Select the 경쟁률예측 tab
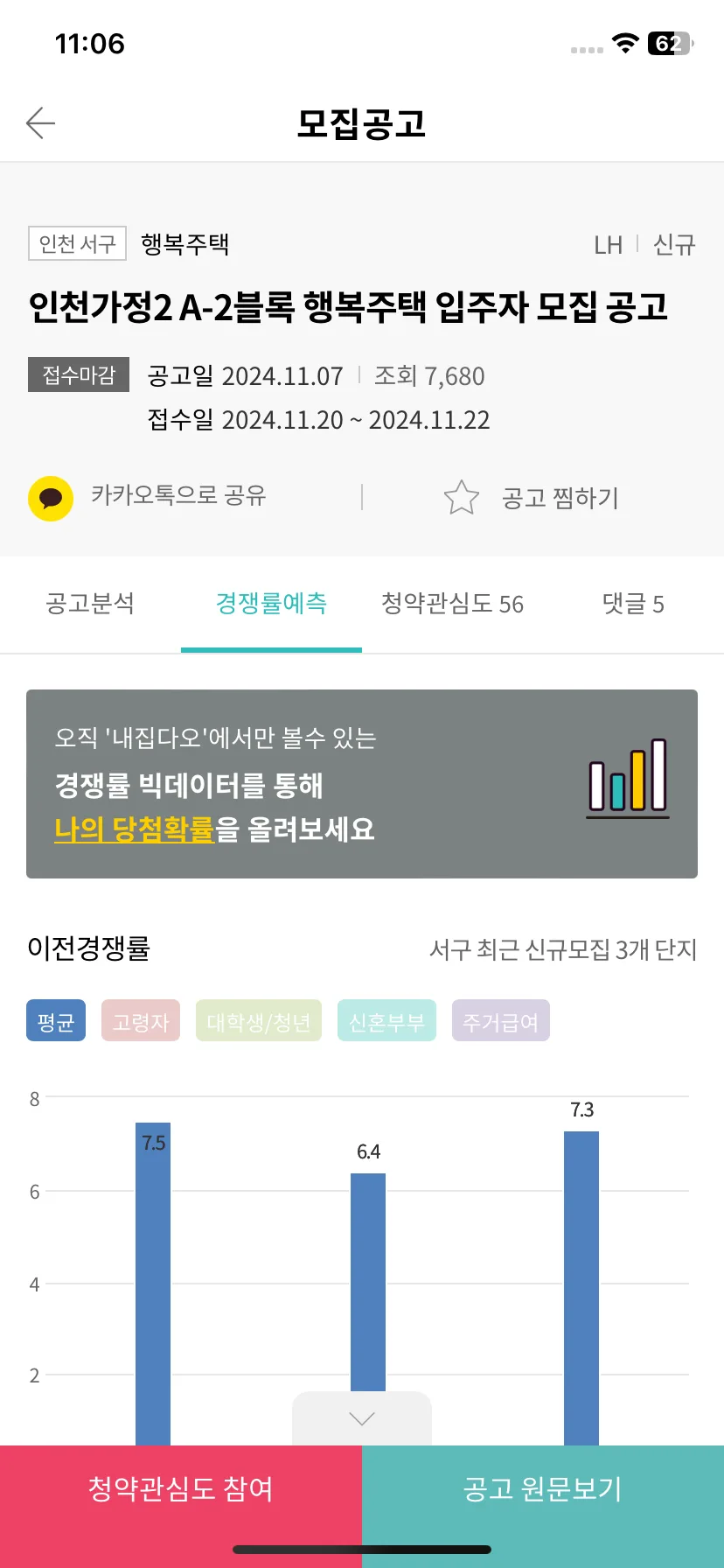The width and height of the screenshot is (724, 1568). click(x=271, y=604)
